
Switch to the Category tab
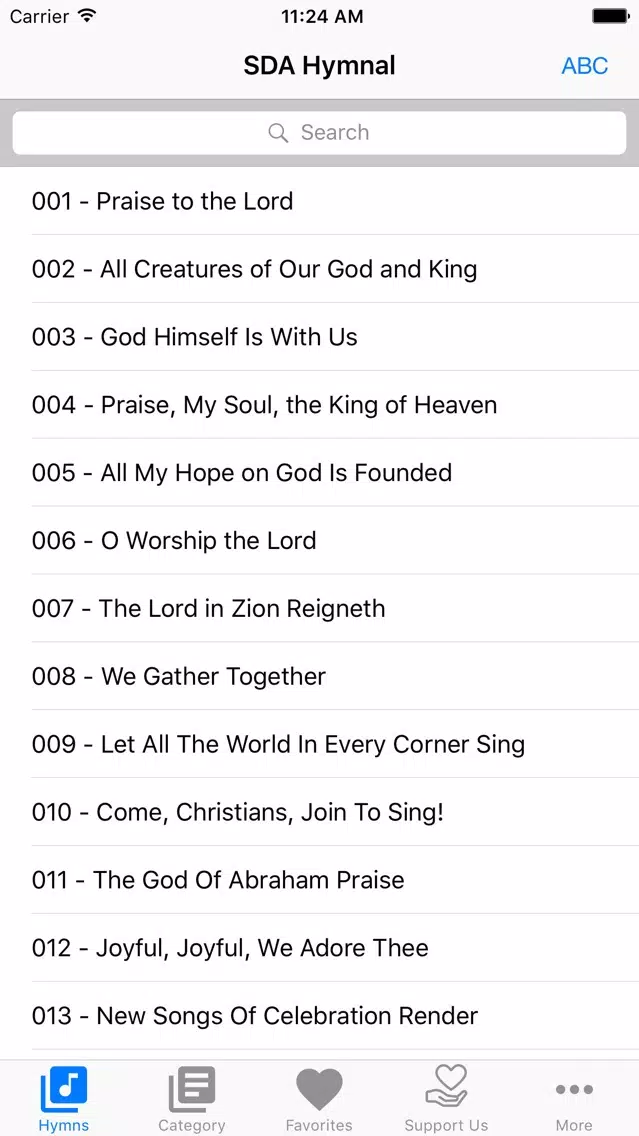(x=191, y=1098)
